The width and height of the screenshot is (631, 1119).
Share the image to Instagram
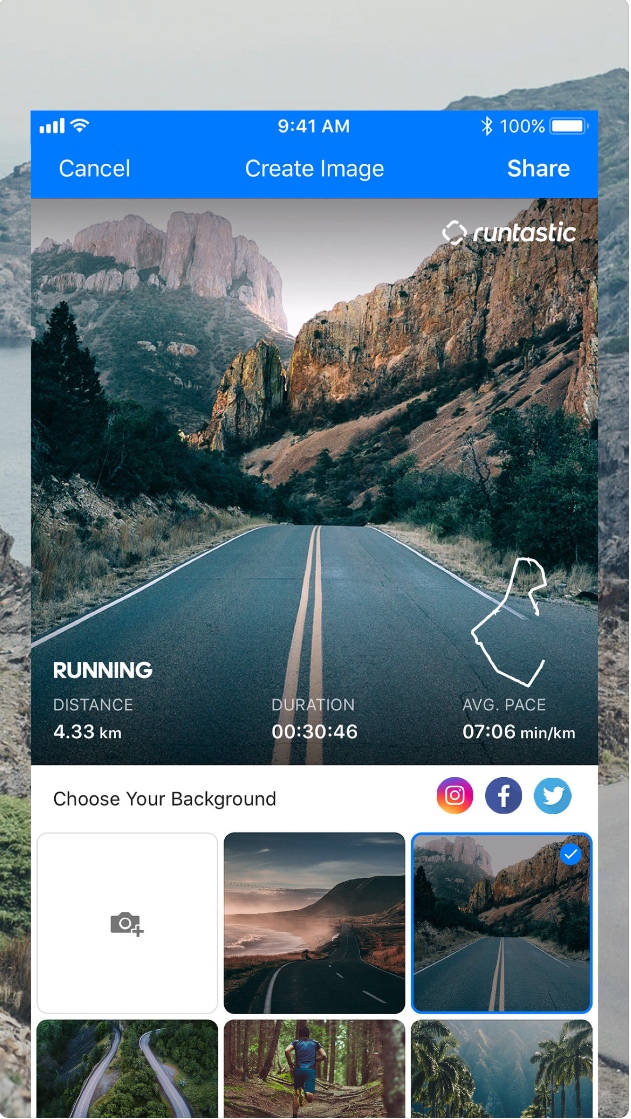tap(455, 796)
